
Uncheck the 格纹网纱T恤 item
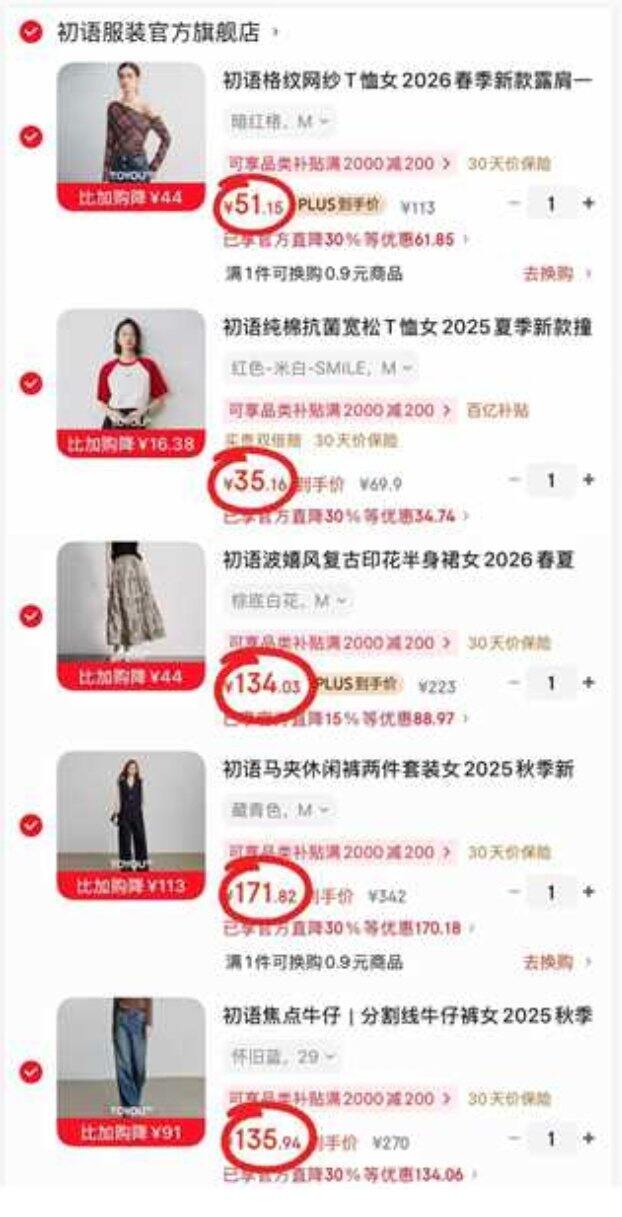[x=31, y=136]
